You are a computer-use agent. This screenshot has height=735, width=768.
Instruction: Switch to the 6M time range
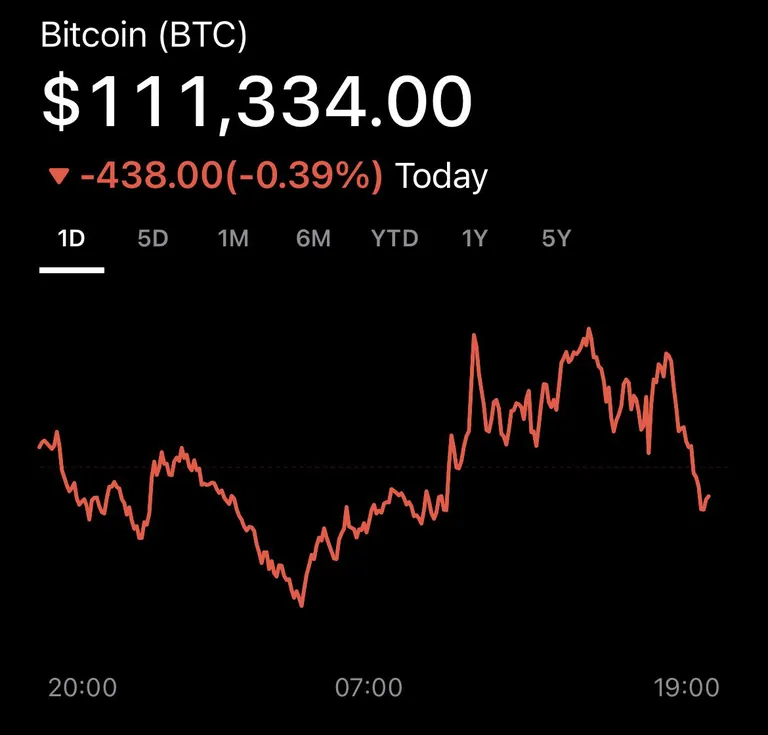(x=313, y=240)
